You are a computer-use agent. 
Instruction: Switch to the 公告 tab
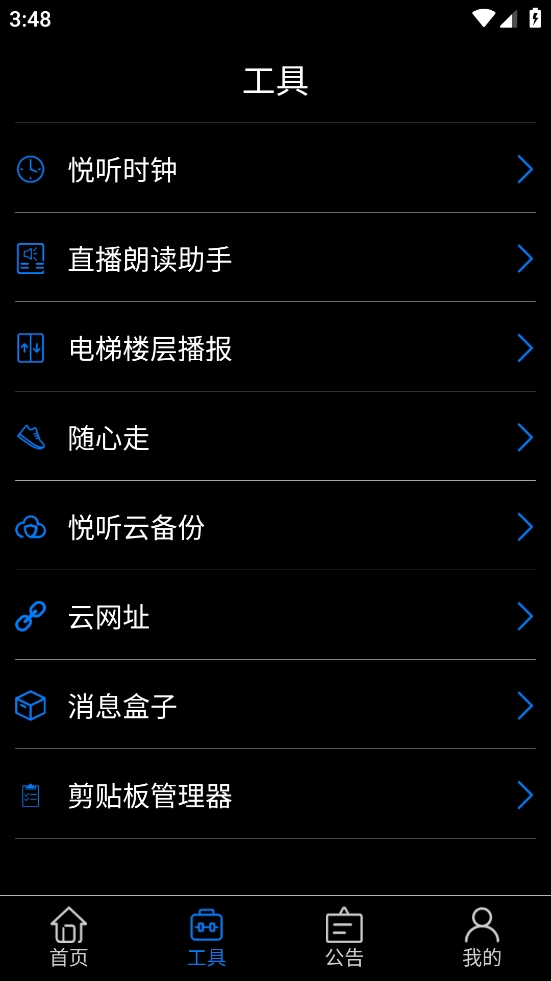[344, 937]
